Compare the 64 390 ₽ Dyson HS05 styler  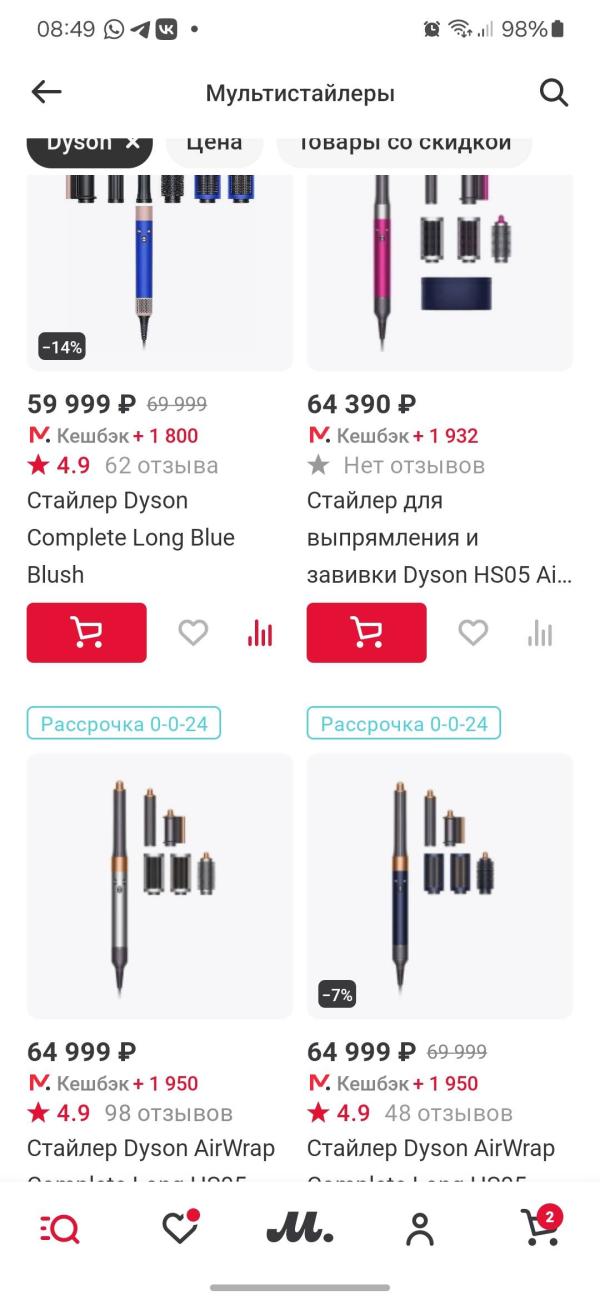pos(540,632)
